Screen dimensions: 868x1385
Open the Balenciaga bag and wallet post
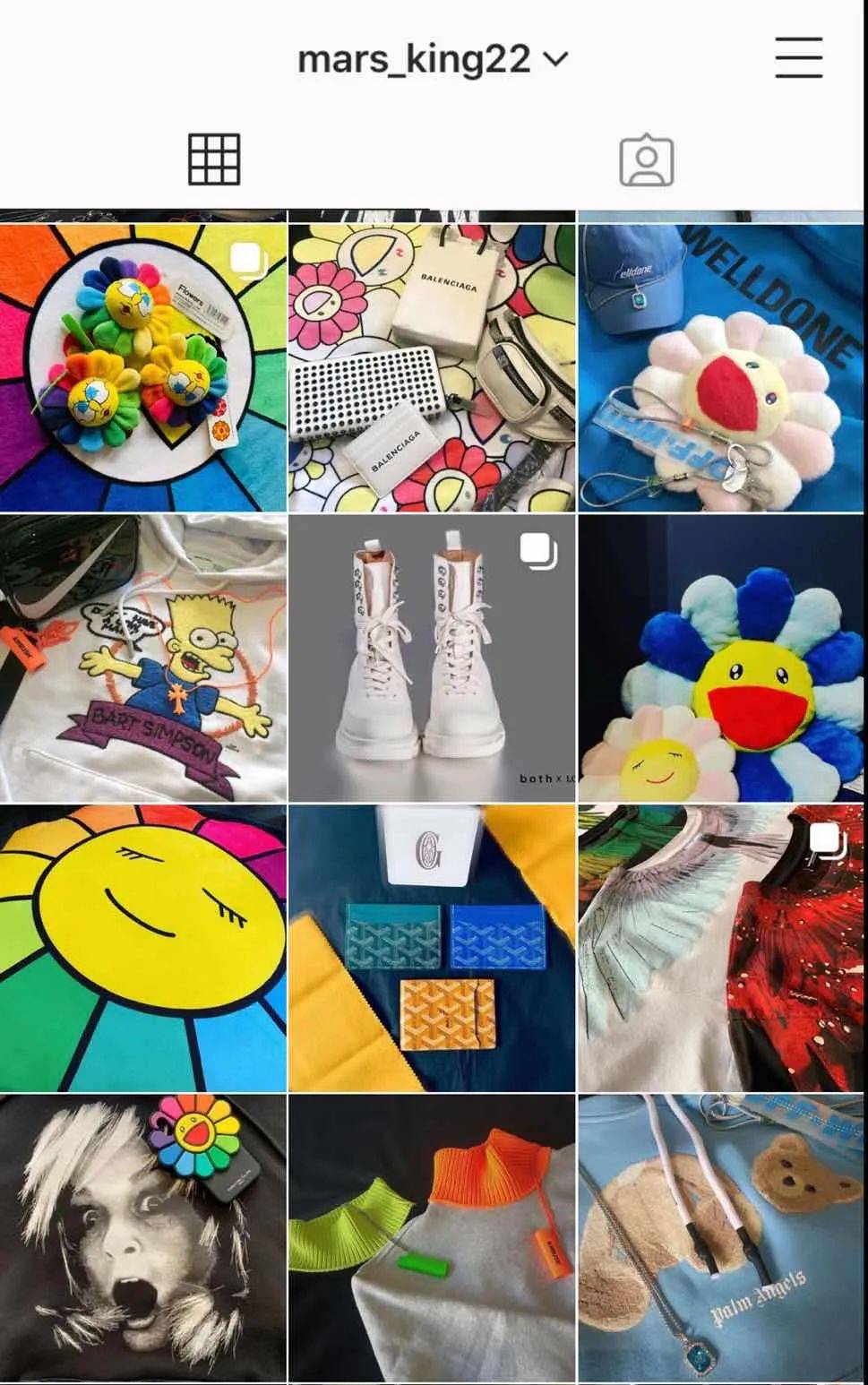coord(432,367)
